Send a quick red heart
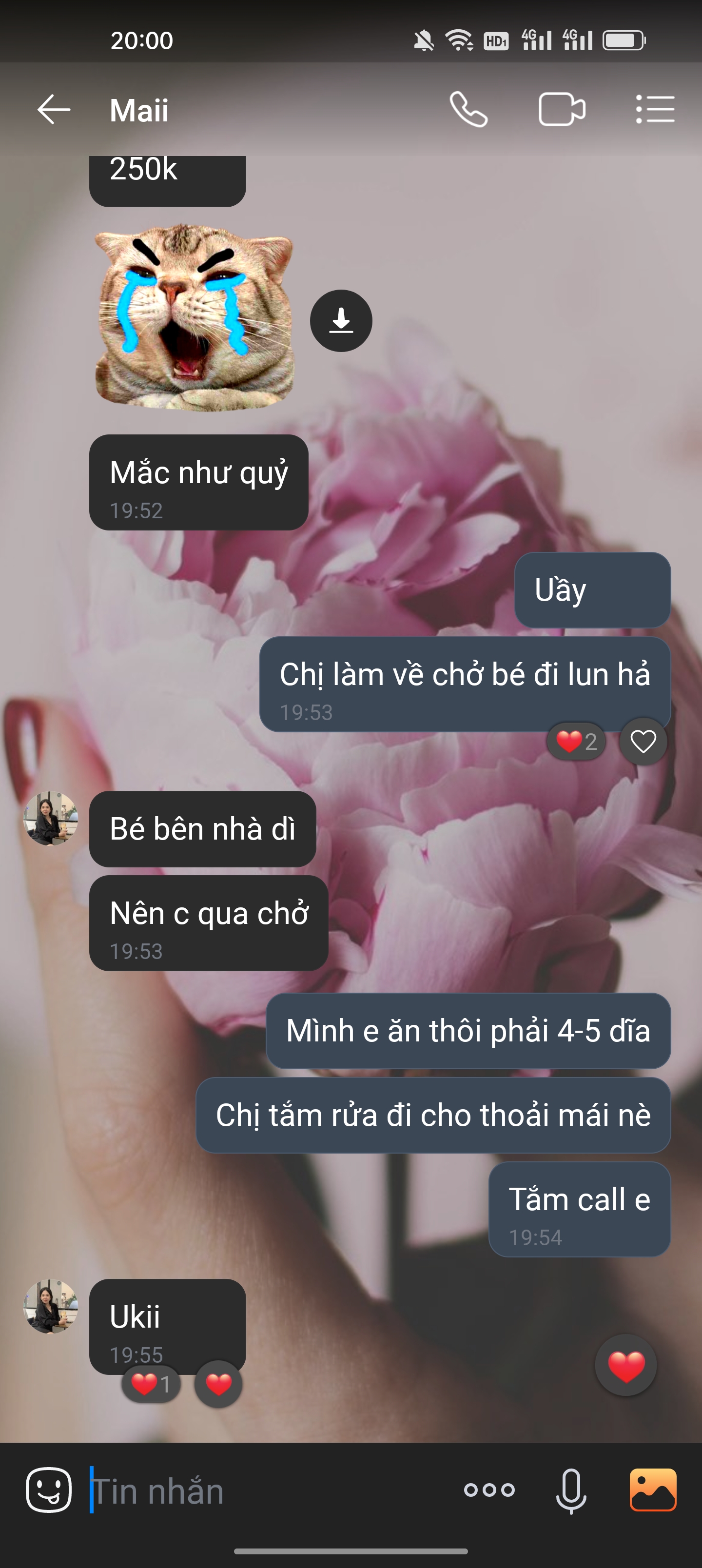The width and height of the screenshot is (702, 1568). click(626, 1366)
